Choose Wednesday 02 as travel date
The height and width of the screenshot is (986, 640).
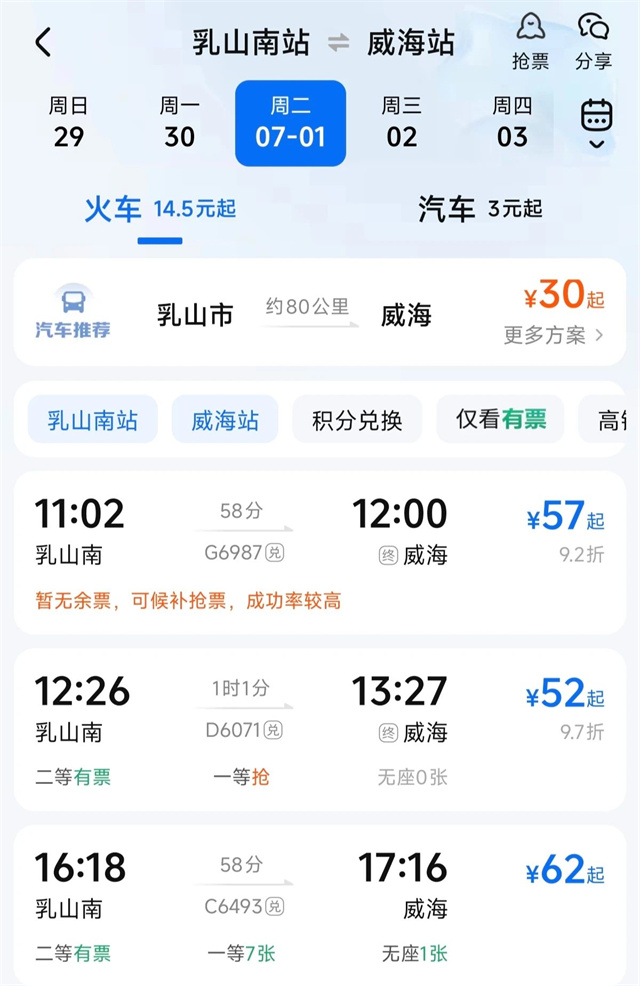[x=401, y=123]
